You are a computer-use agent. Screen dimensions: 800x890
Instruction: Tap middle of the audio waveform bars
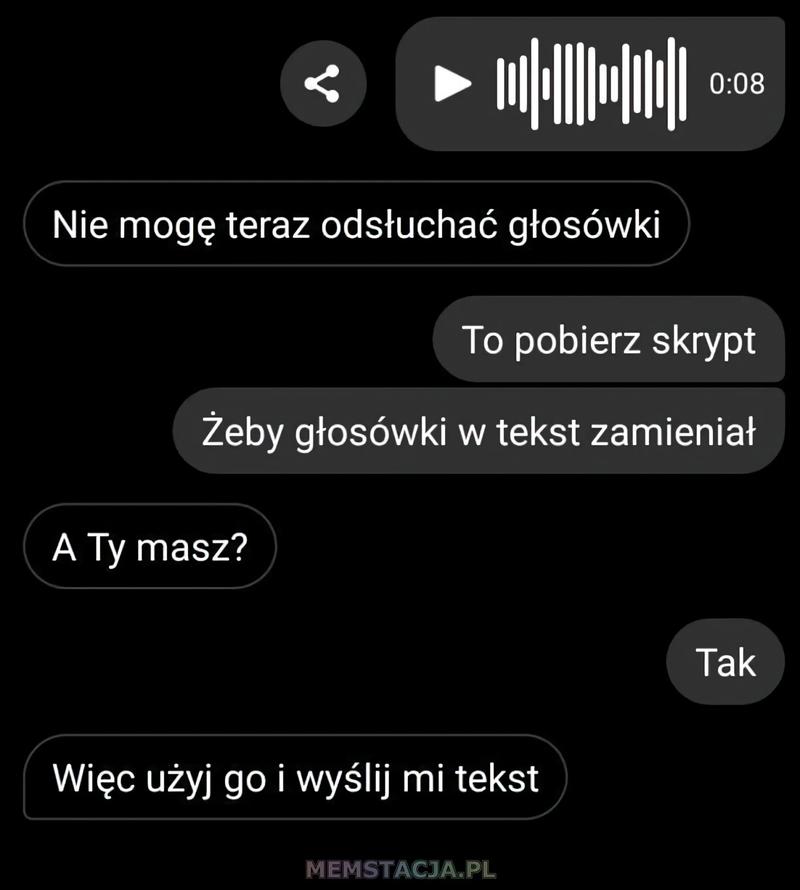(x=590, y=85)
